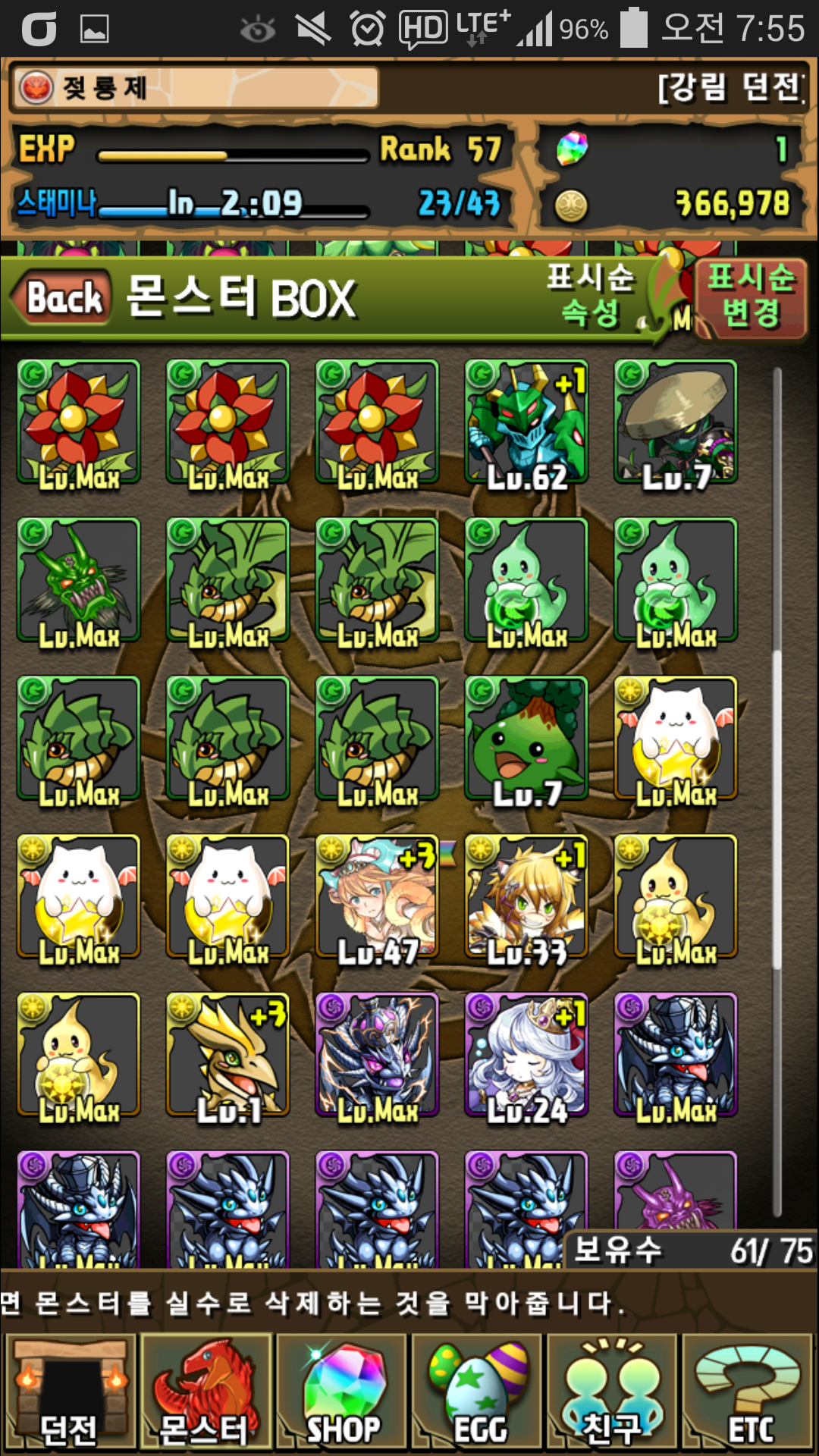Screen dimensions: 819x1456
Task: Tap 표시순 변경 to change sort order
Action: (x=751, y=297)
